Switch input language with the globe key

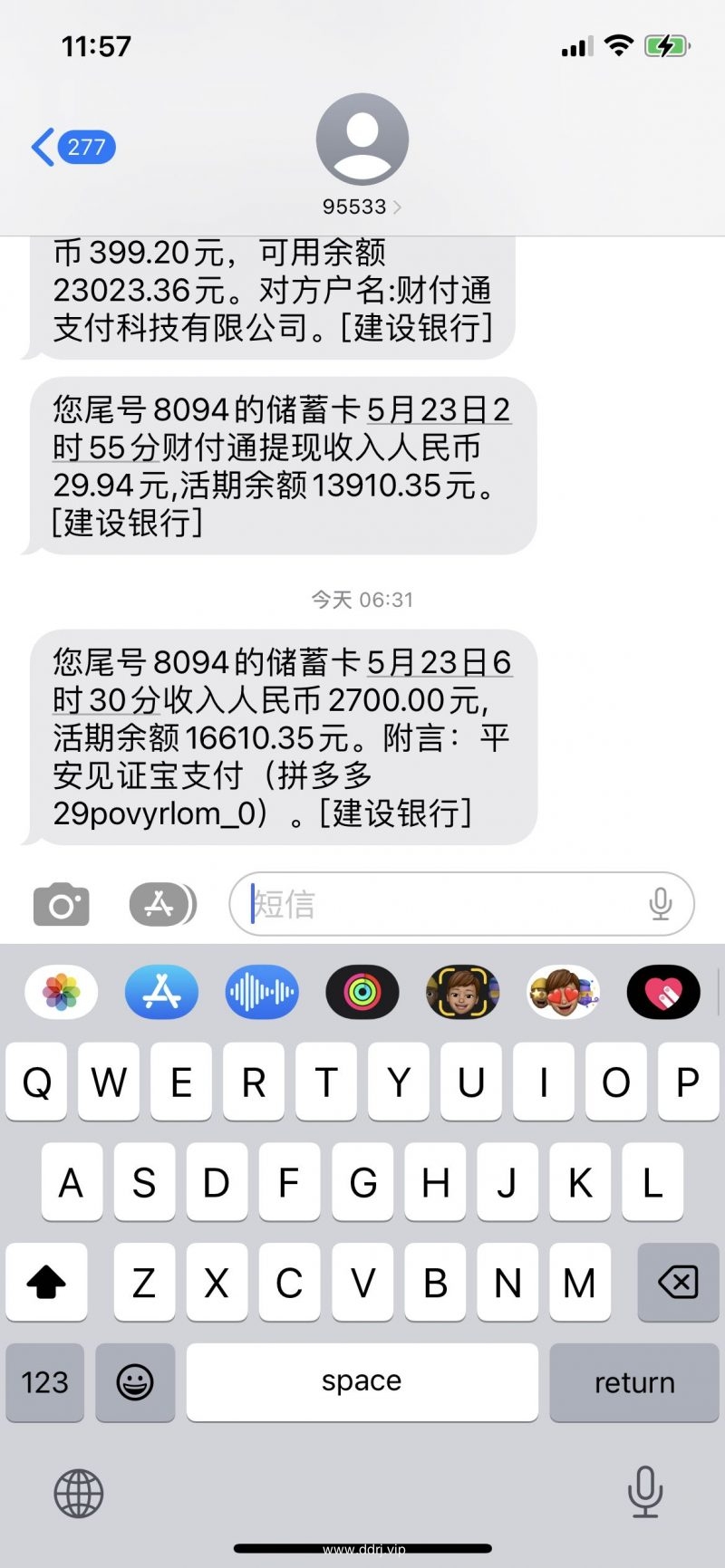pyautogui.click(x=79, y=1493)
